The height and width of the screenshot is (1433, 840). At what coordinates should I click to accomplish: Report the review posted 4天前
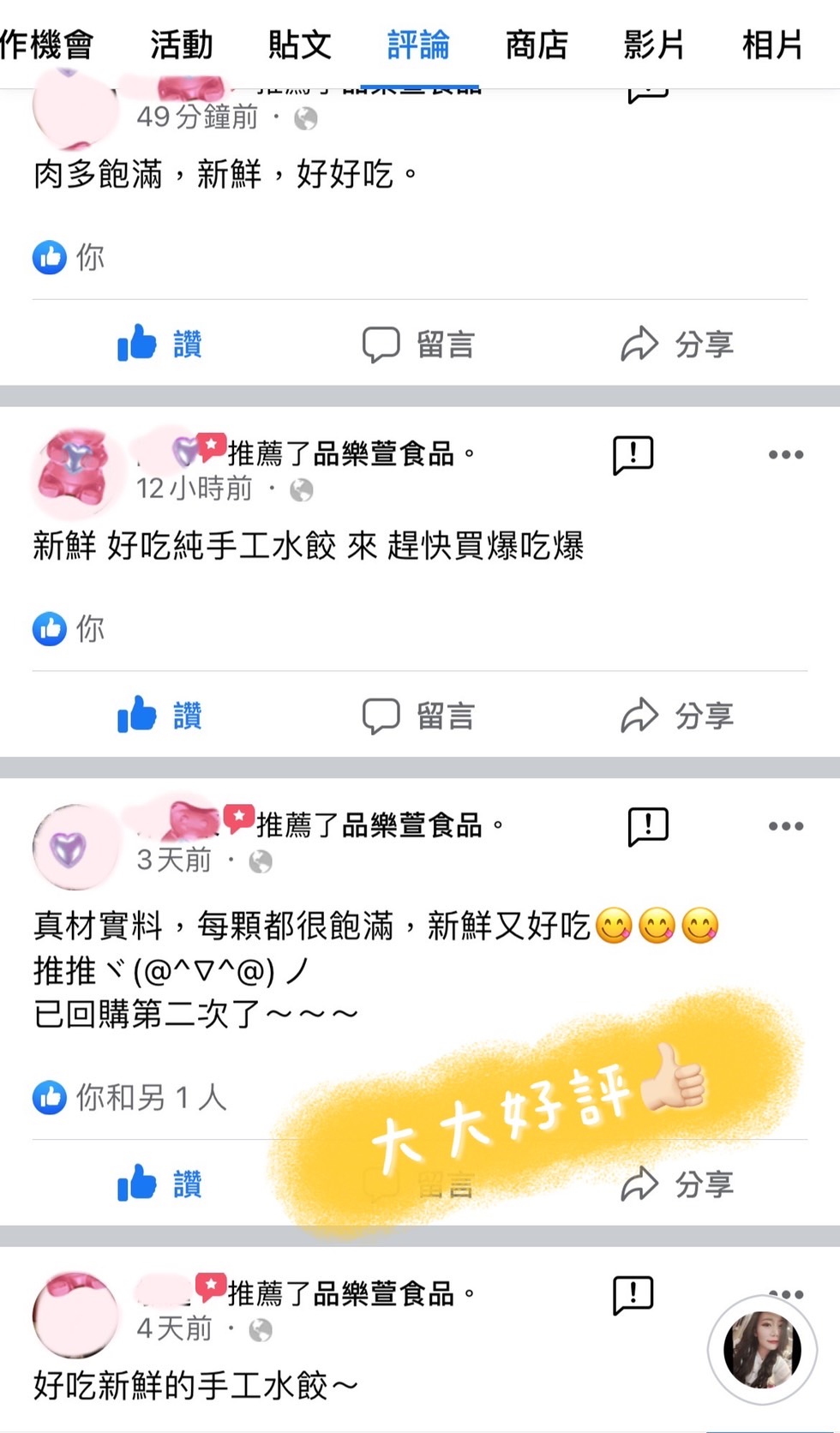pos(633,1294)
